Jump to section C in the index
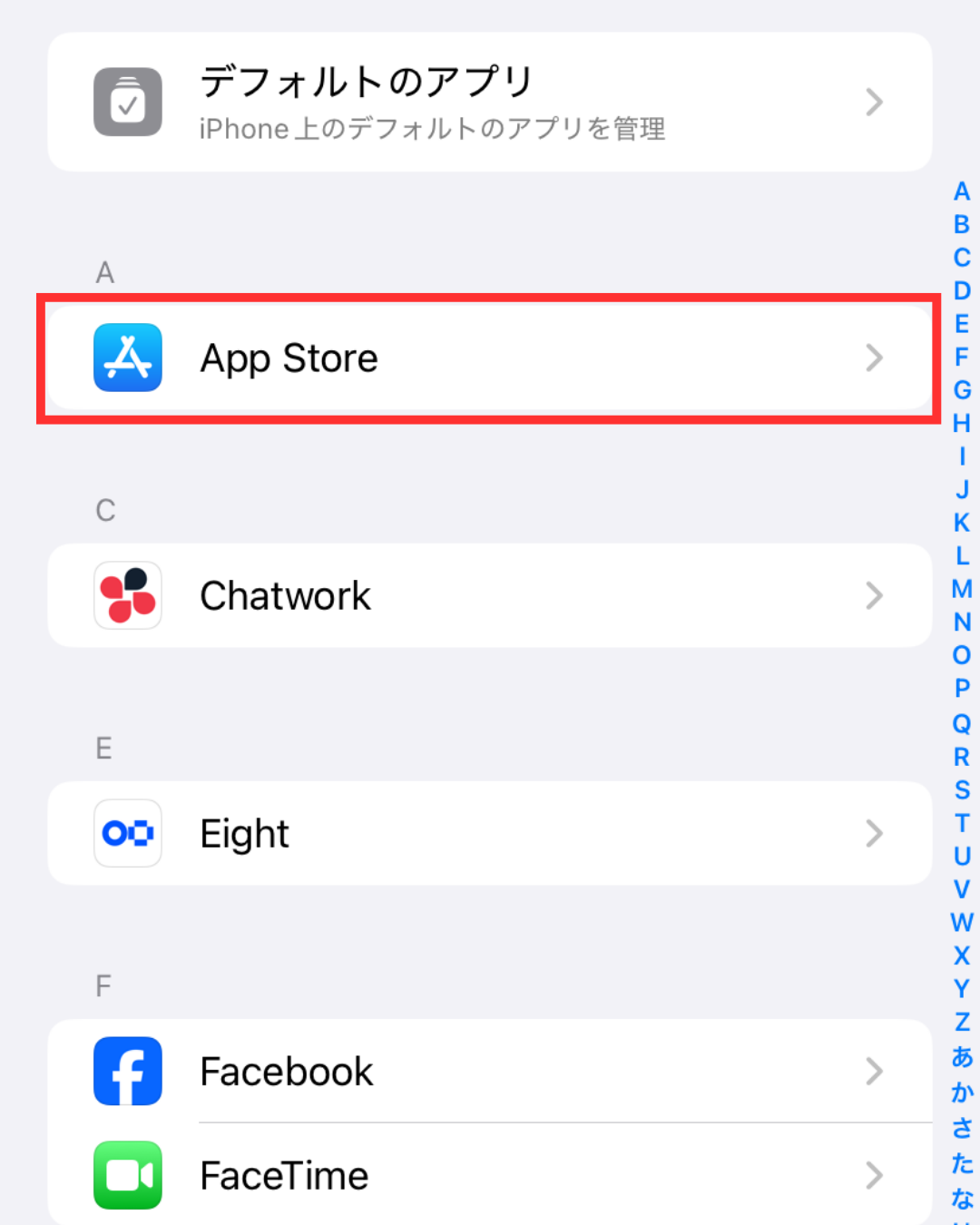The width and height of the screenshot is (980, 1225). [961, 257]
